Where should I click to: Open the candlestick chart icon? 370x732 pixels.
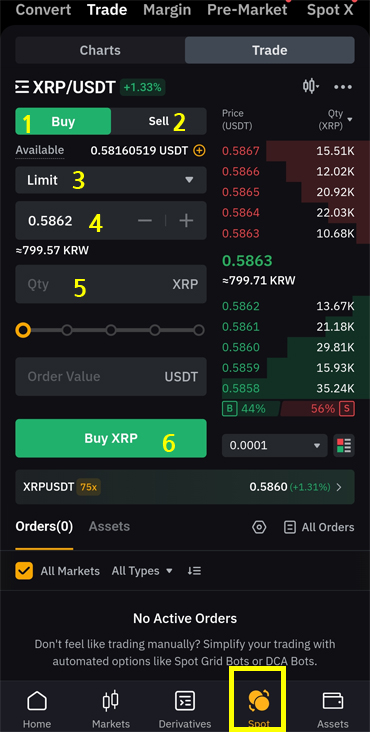point(310,86)
